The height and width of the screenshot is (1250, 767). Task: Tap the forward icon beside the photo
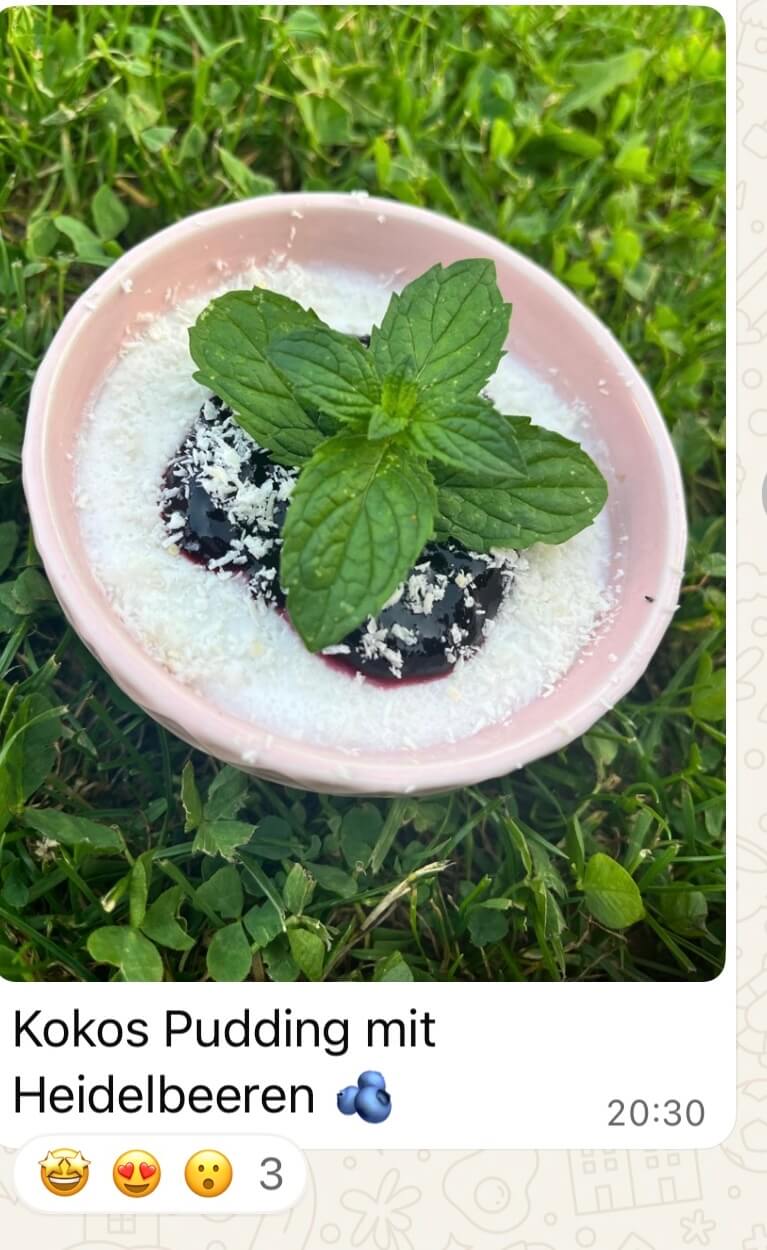(763, 492)
